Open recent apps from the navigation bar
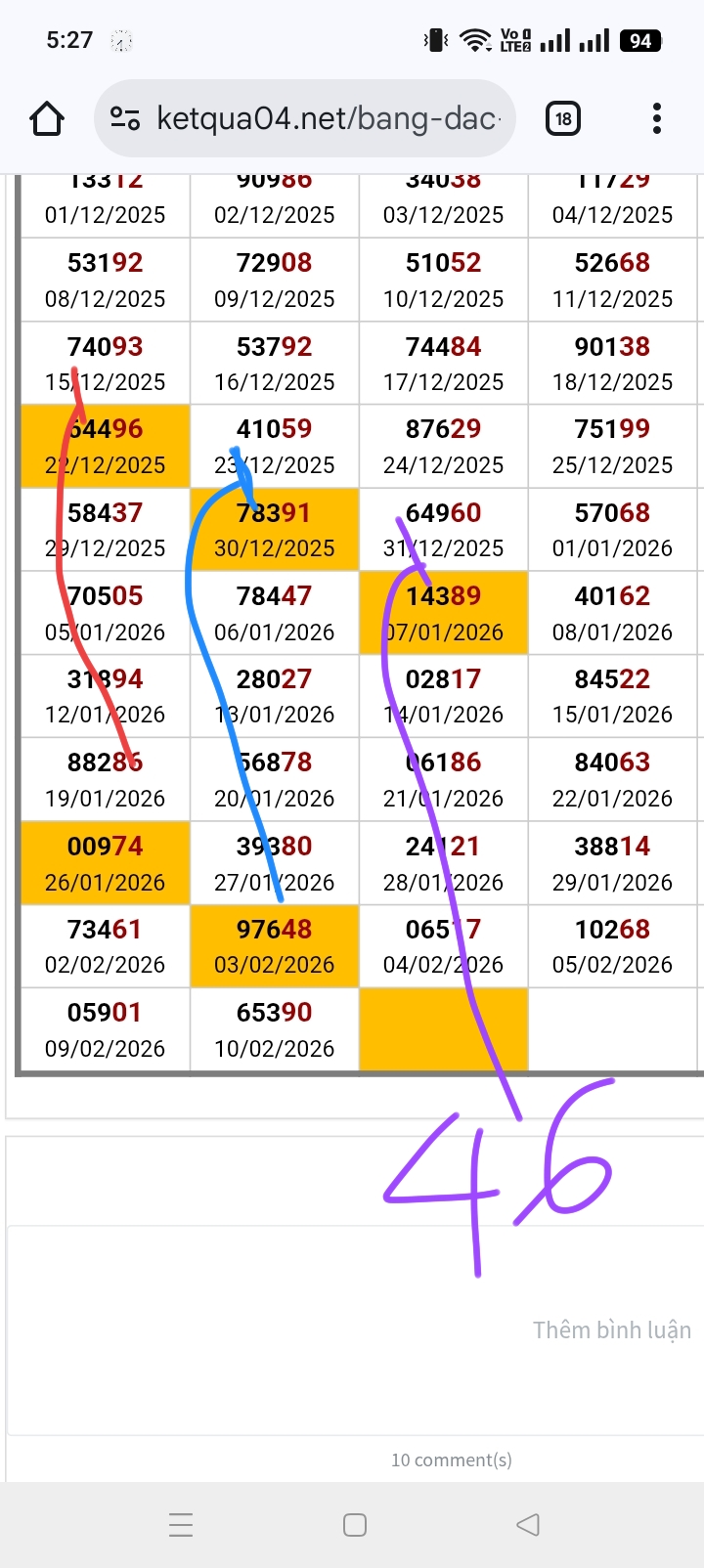The width and height of the screenshot is (704, 1568). click(x=181, y=1525)
